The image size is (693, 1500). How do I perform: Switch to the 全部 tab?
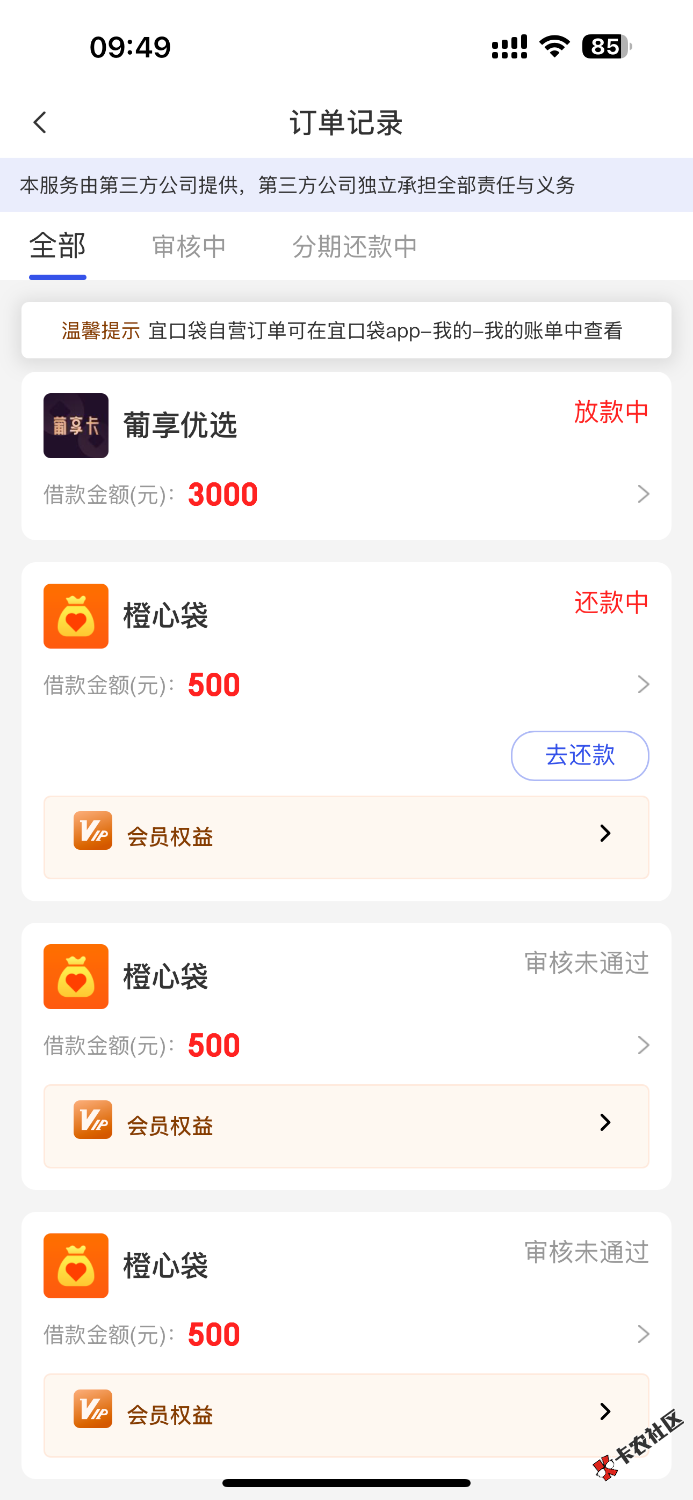pos(58,246)
